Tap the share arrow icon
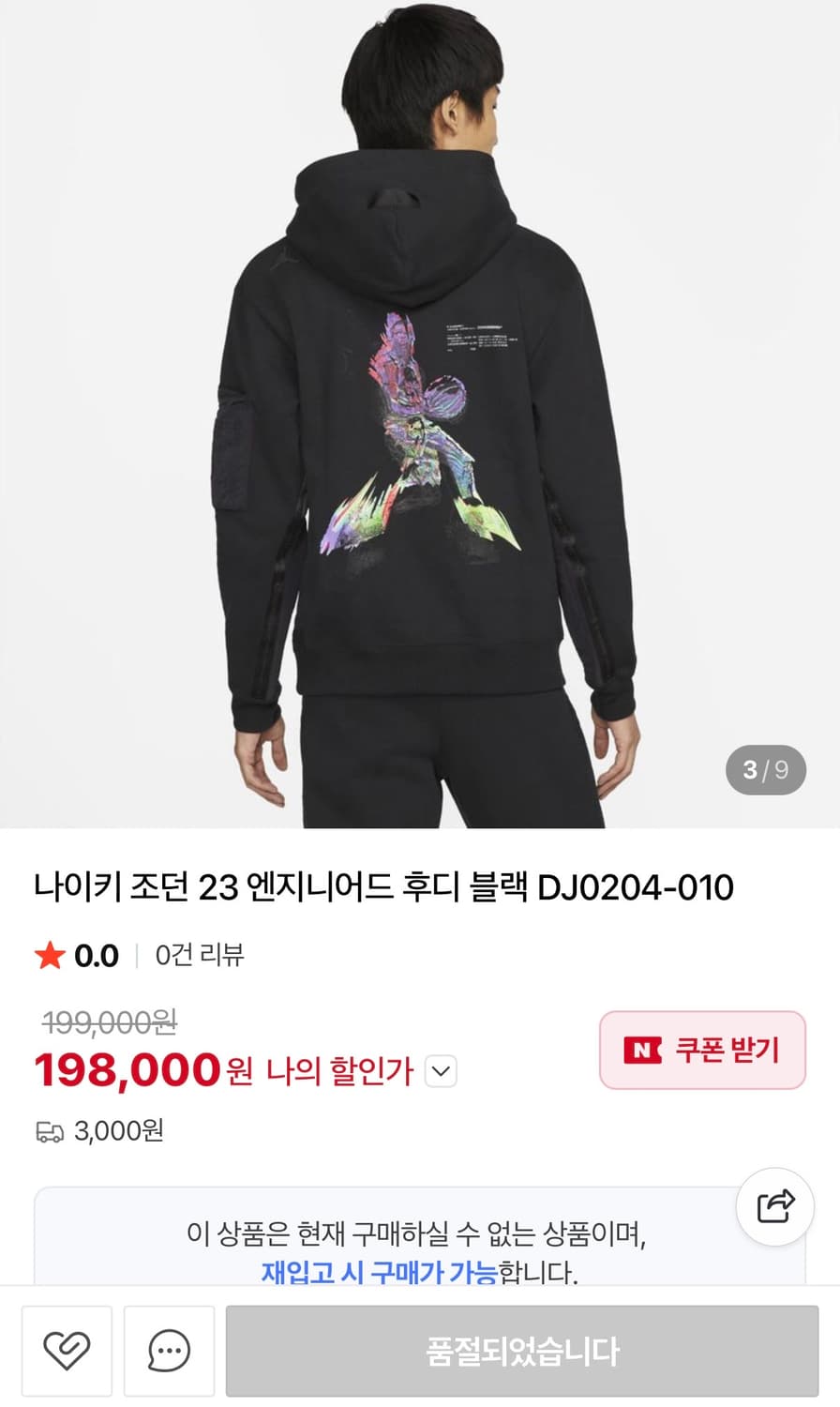This screenshot has height=1407, width=840. tap(776, 1207)
